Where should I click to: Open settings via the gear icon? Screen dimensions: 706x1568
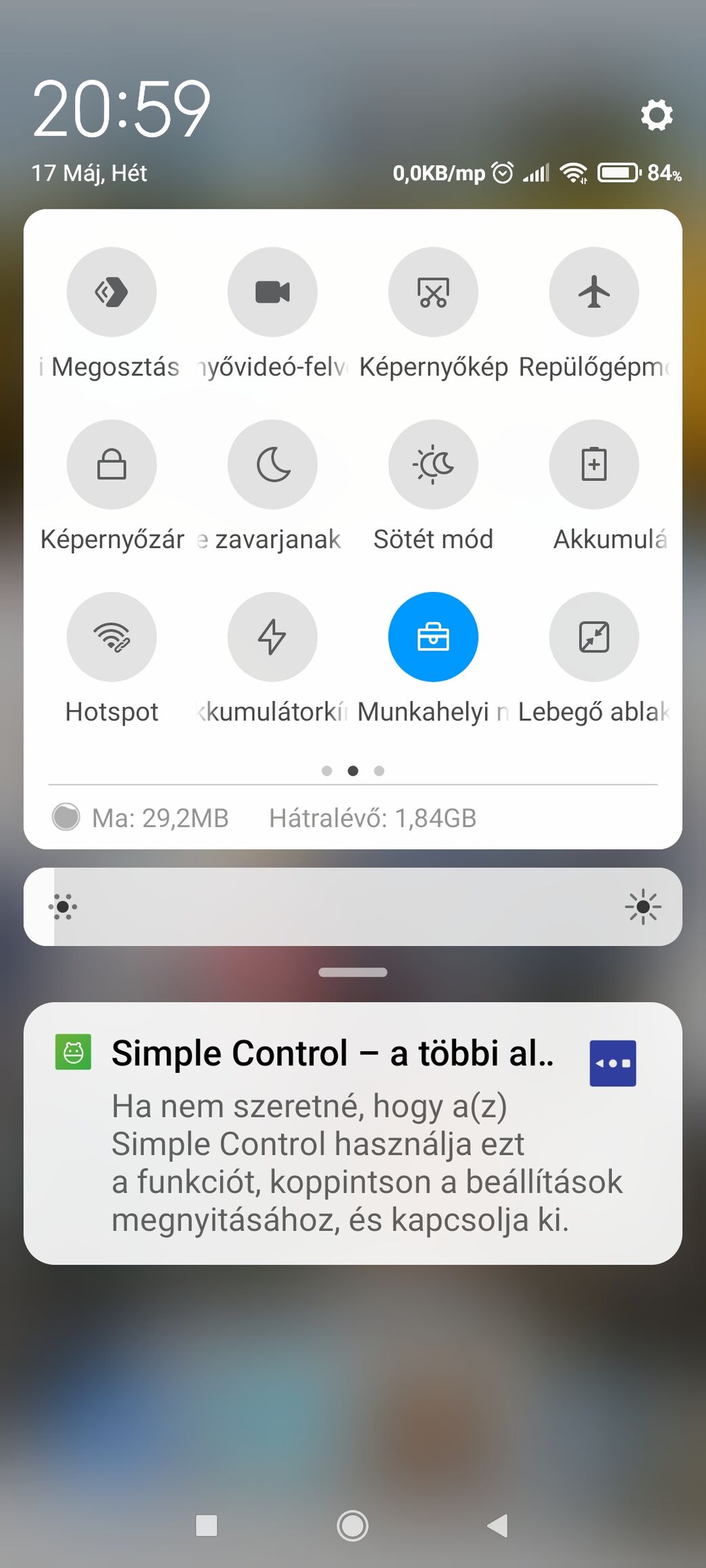657,114
